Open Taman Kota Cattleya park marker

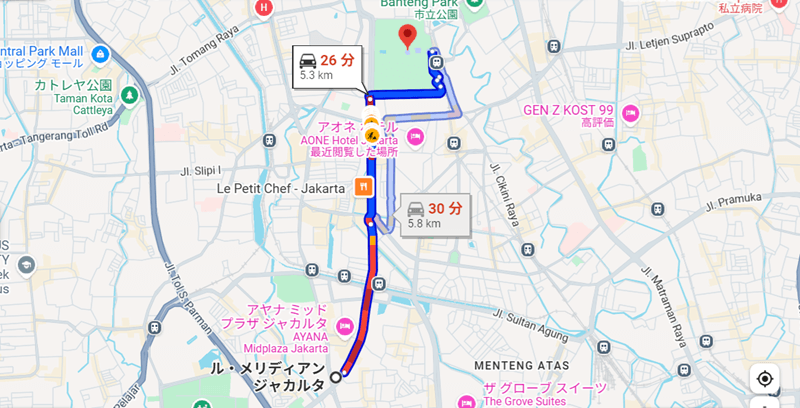tap(128, 95)
